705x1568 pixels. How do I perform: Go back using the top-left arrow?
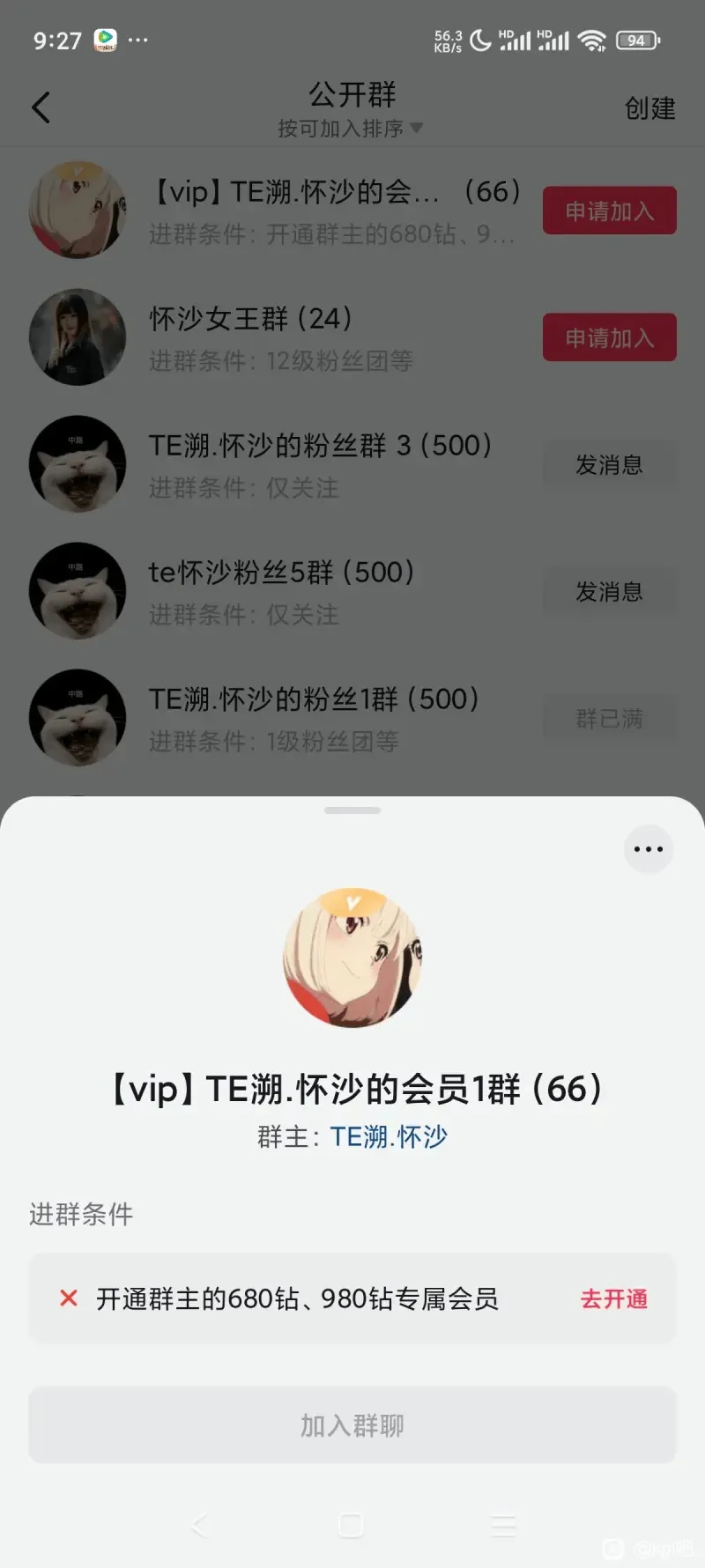41,107
